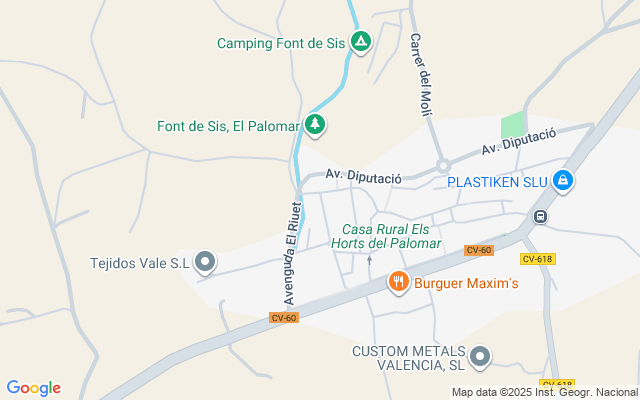Tap the bus stop icon near CV-60
The height and width of the screenshot is (400, 640).
[x=540, y=216]
